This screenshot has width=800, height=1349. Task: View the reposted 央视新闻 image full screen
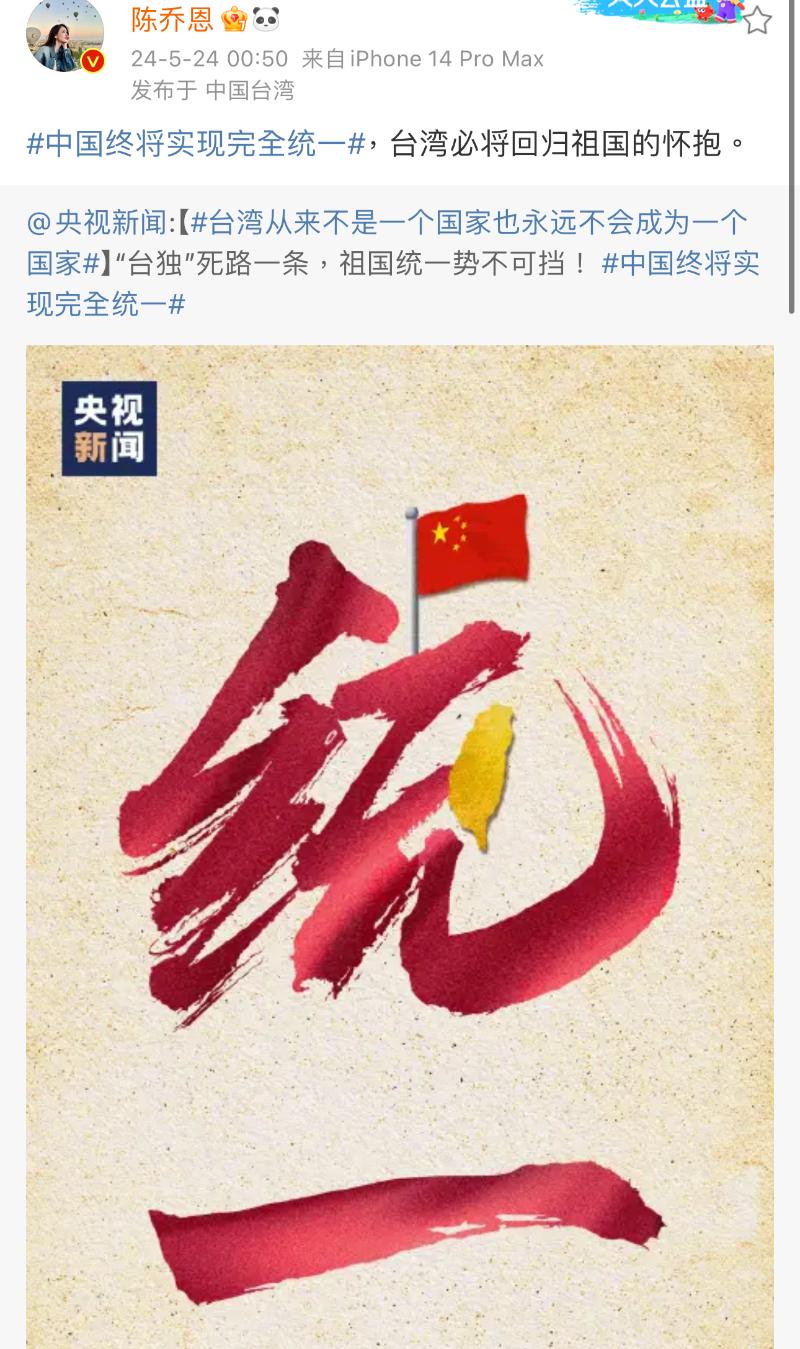(x=400, y=845)
